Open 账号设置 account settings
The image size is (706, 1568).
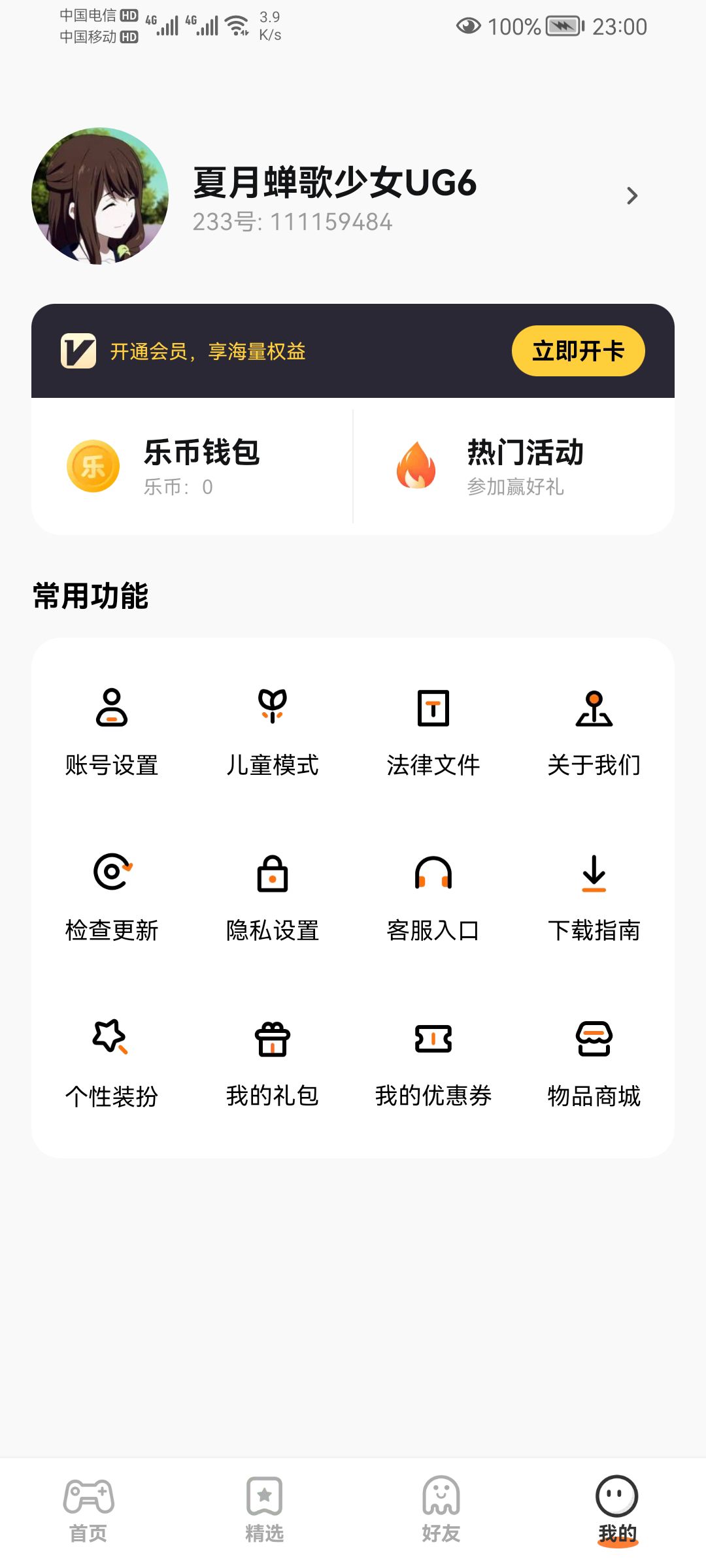tap(112, 732)
